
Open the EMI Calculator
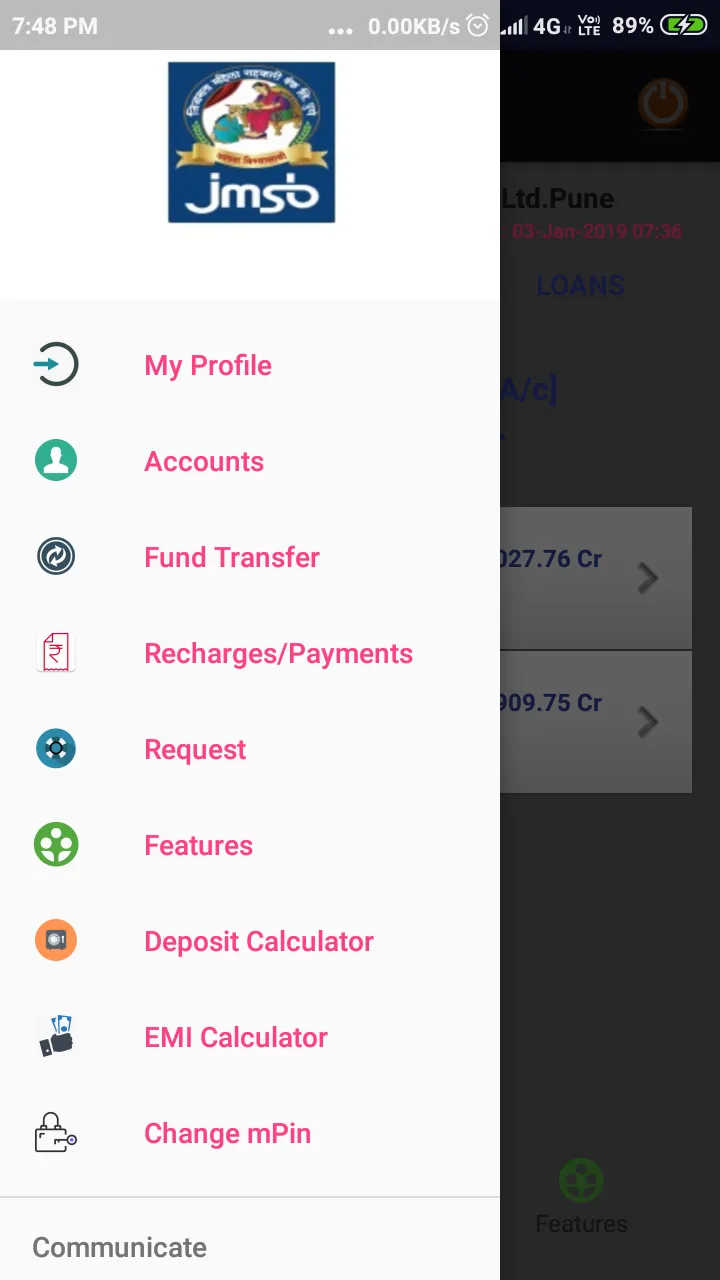click(236, 1037)
